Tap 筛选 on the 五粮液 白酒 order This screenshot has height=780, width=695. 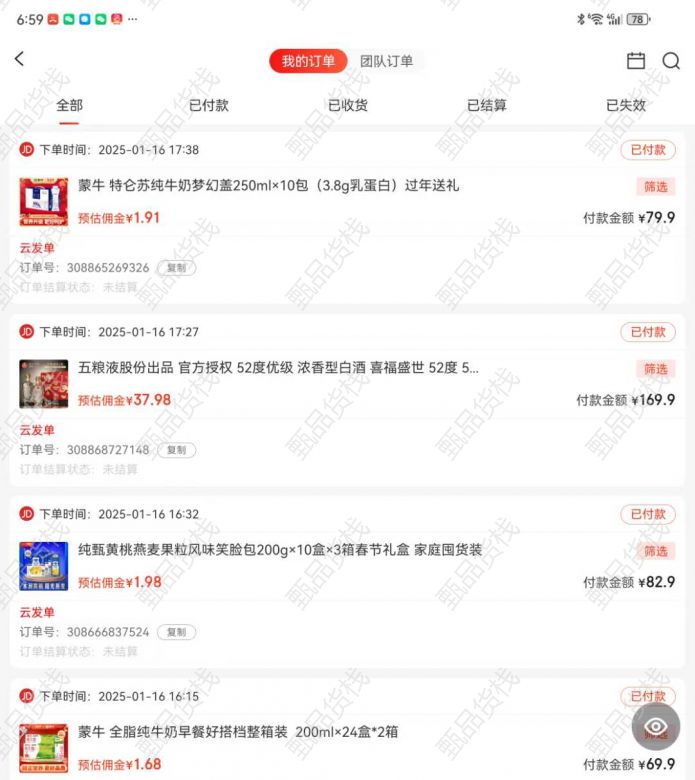tap(655, 369)
